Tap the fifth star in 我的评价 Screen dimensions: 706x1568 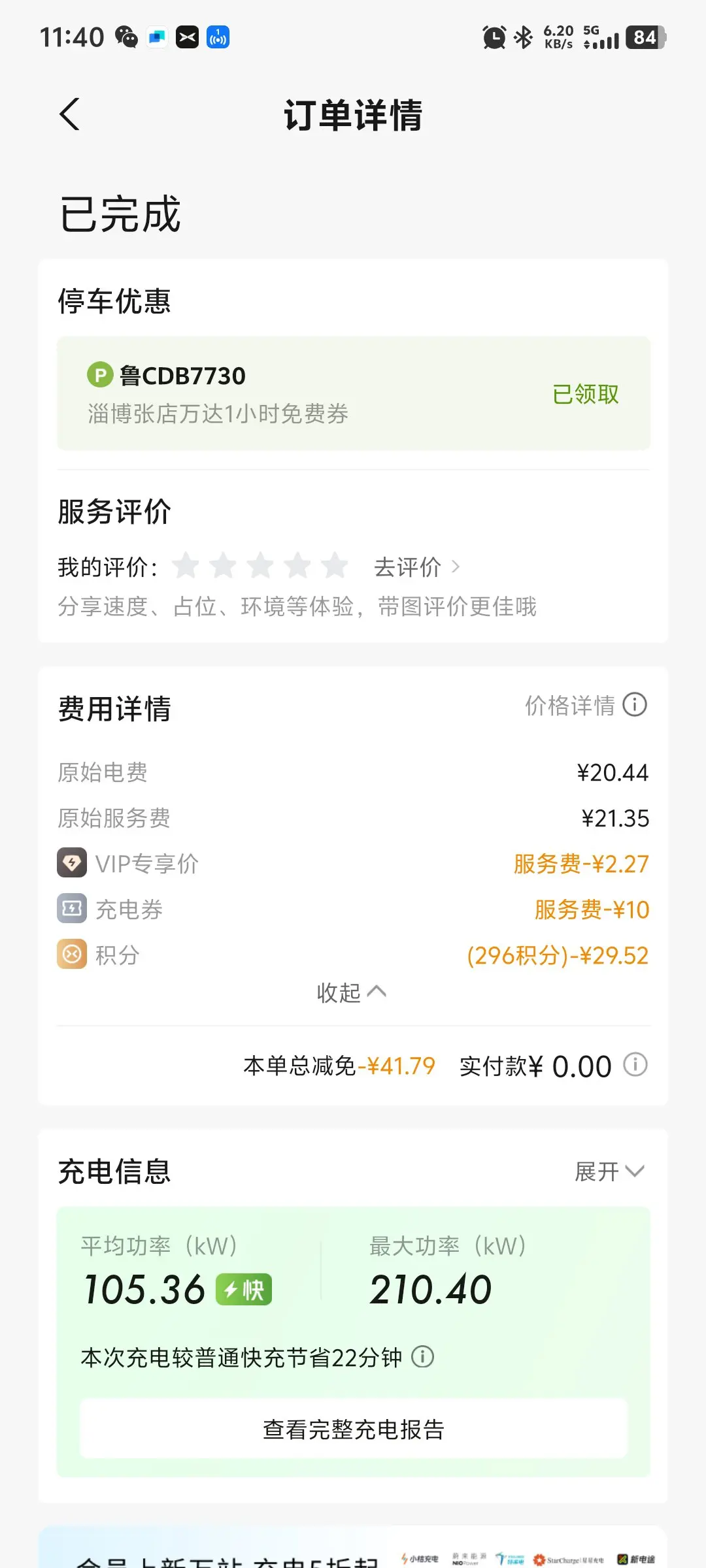pos(335,566)
